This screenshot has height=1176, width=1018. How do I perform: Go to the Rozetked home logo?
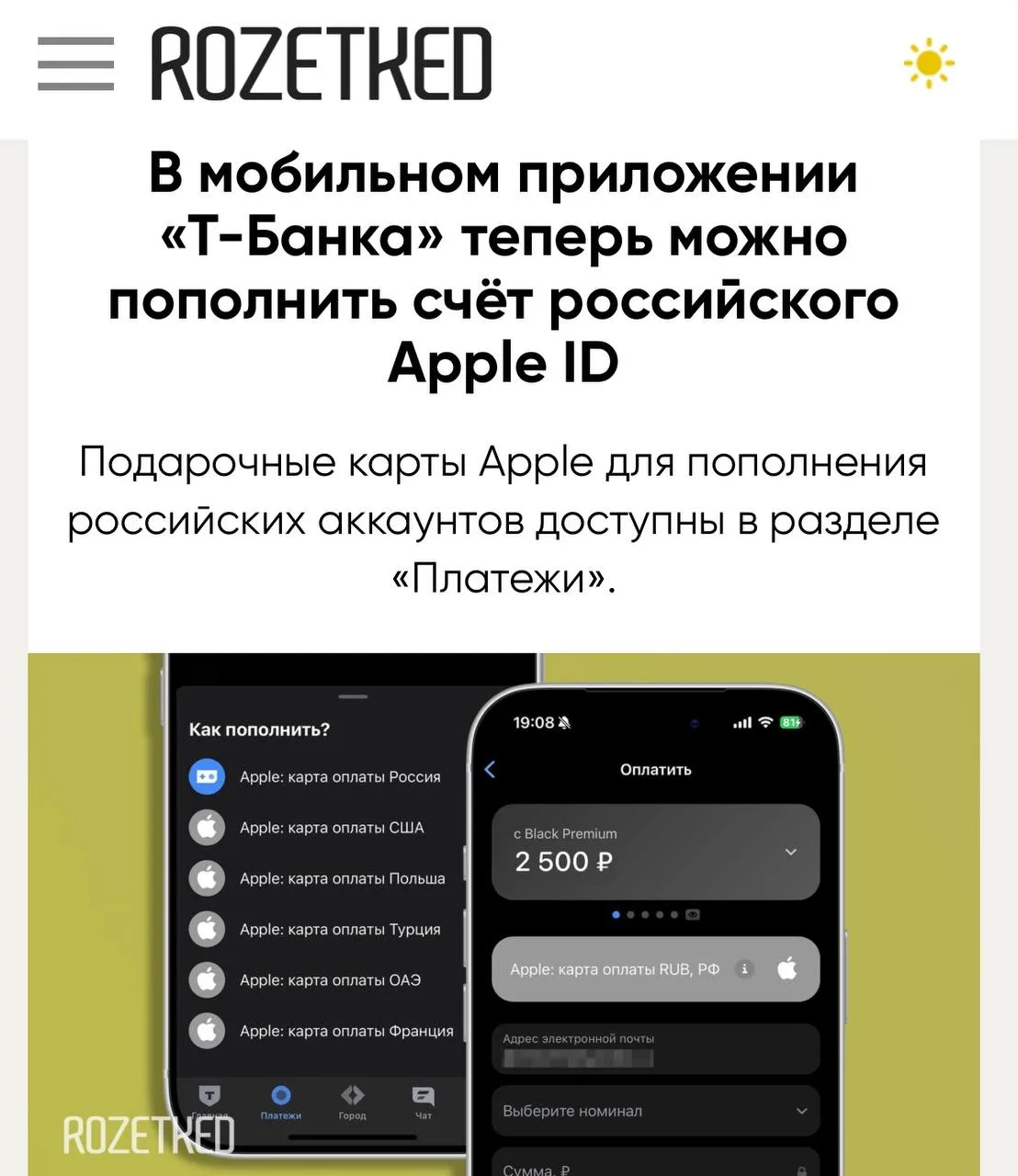click(x=322, y=63)
